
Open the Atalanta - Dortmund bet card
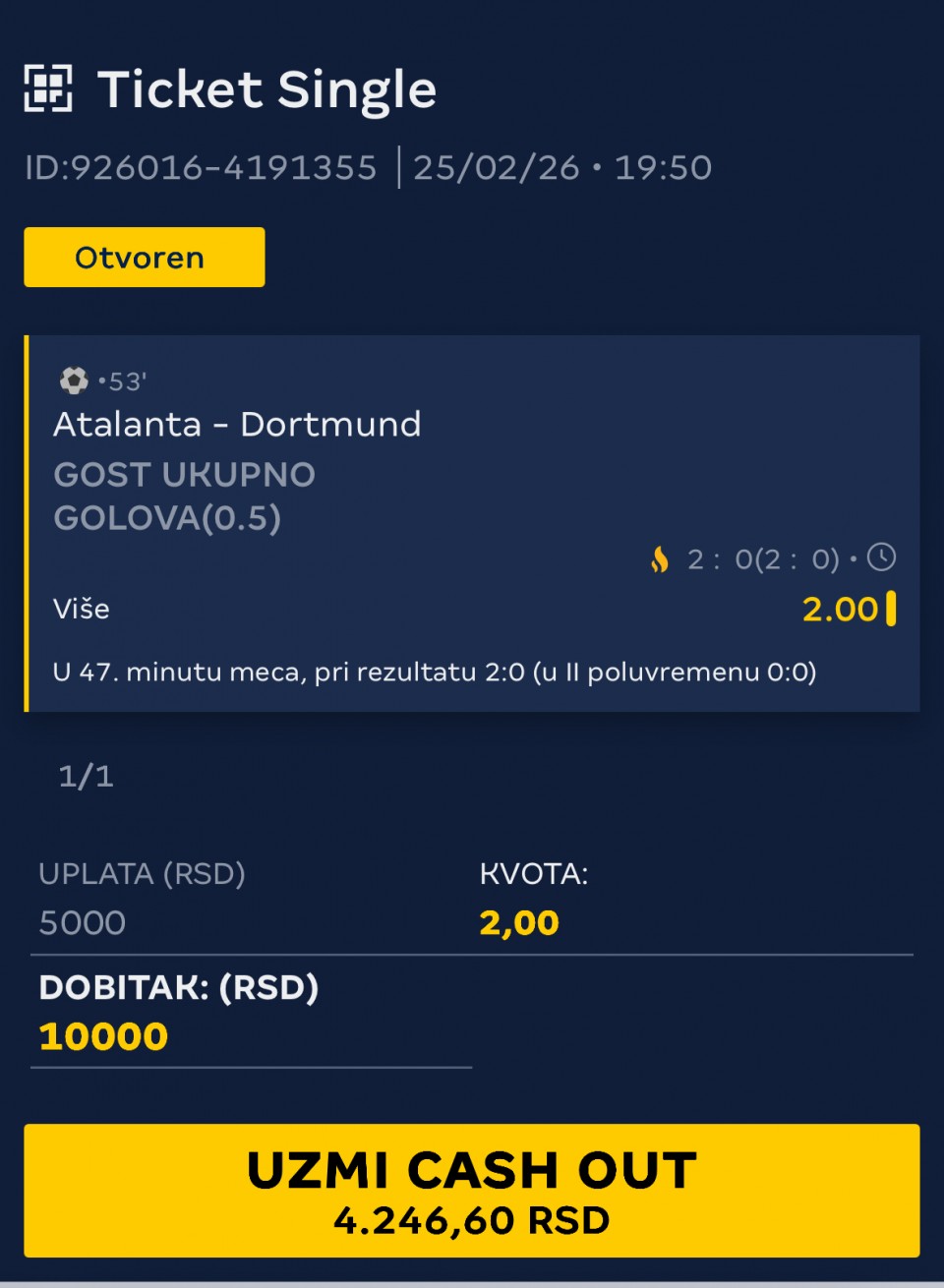[472, 523]
